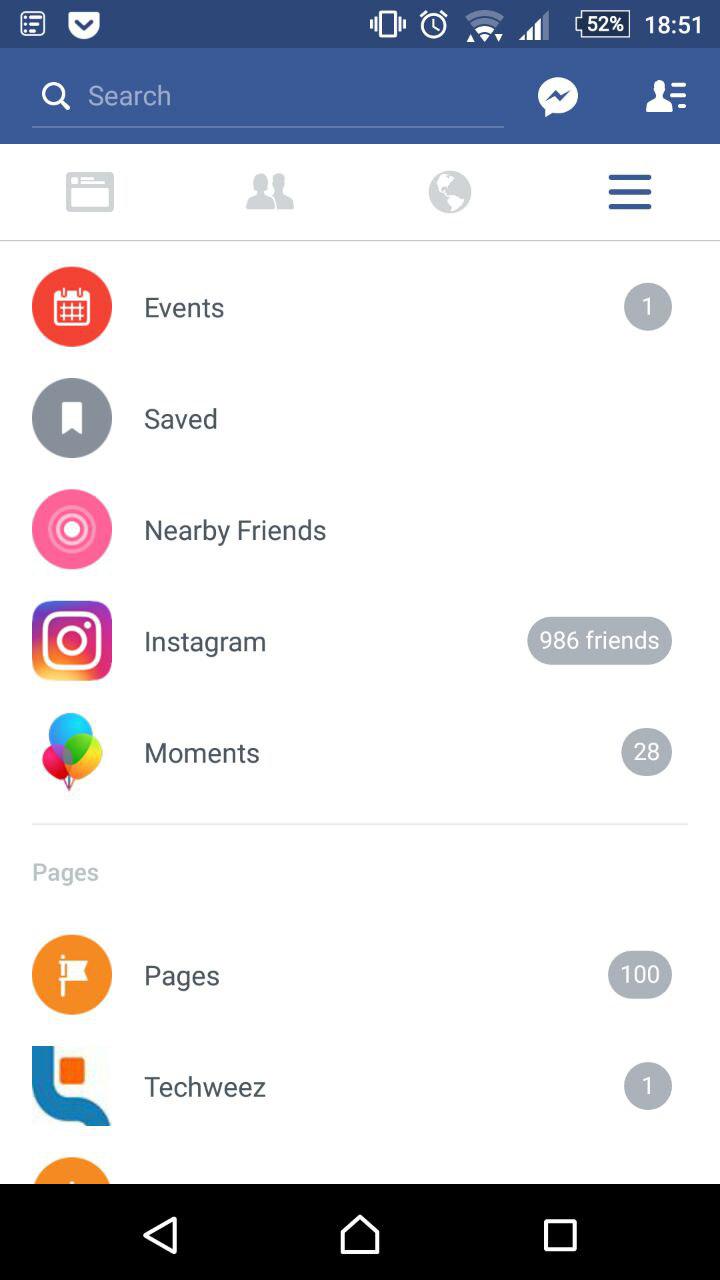The image size is (720, 1280).
Task: Open Events
Action: coord(360,307)
